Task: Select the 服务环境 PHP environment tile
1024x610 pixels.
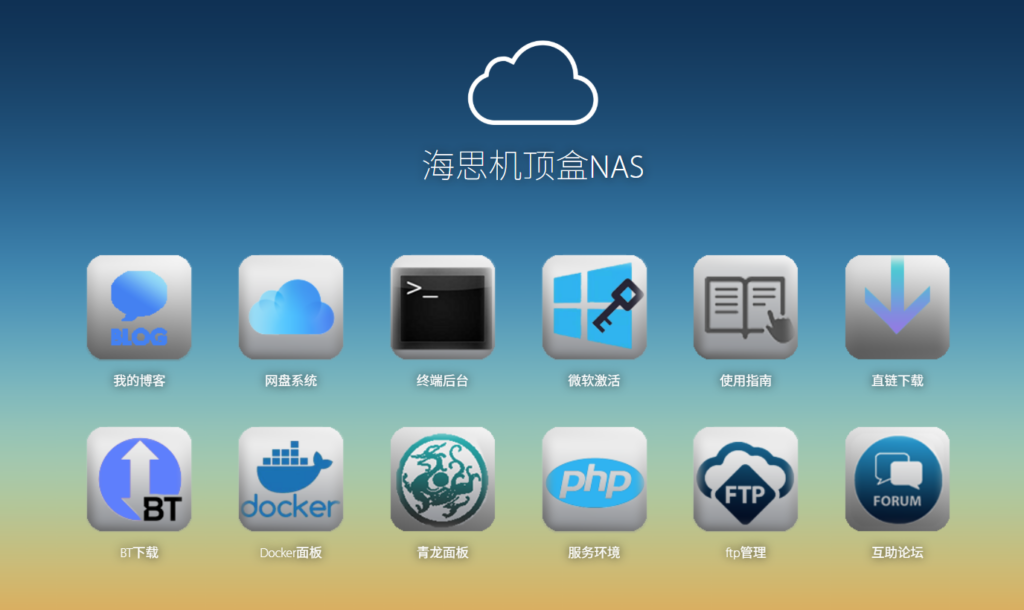Action: (x=594, y=479)
